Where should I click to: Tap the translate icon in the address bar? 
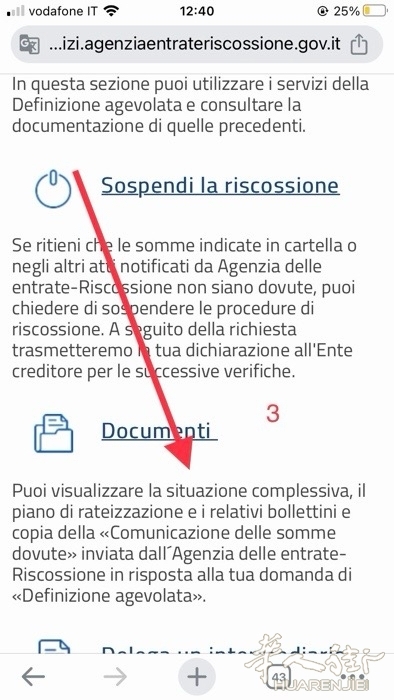[30, 45]
